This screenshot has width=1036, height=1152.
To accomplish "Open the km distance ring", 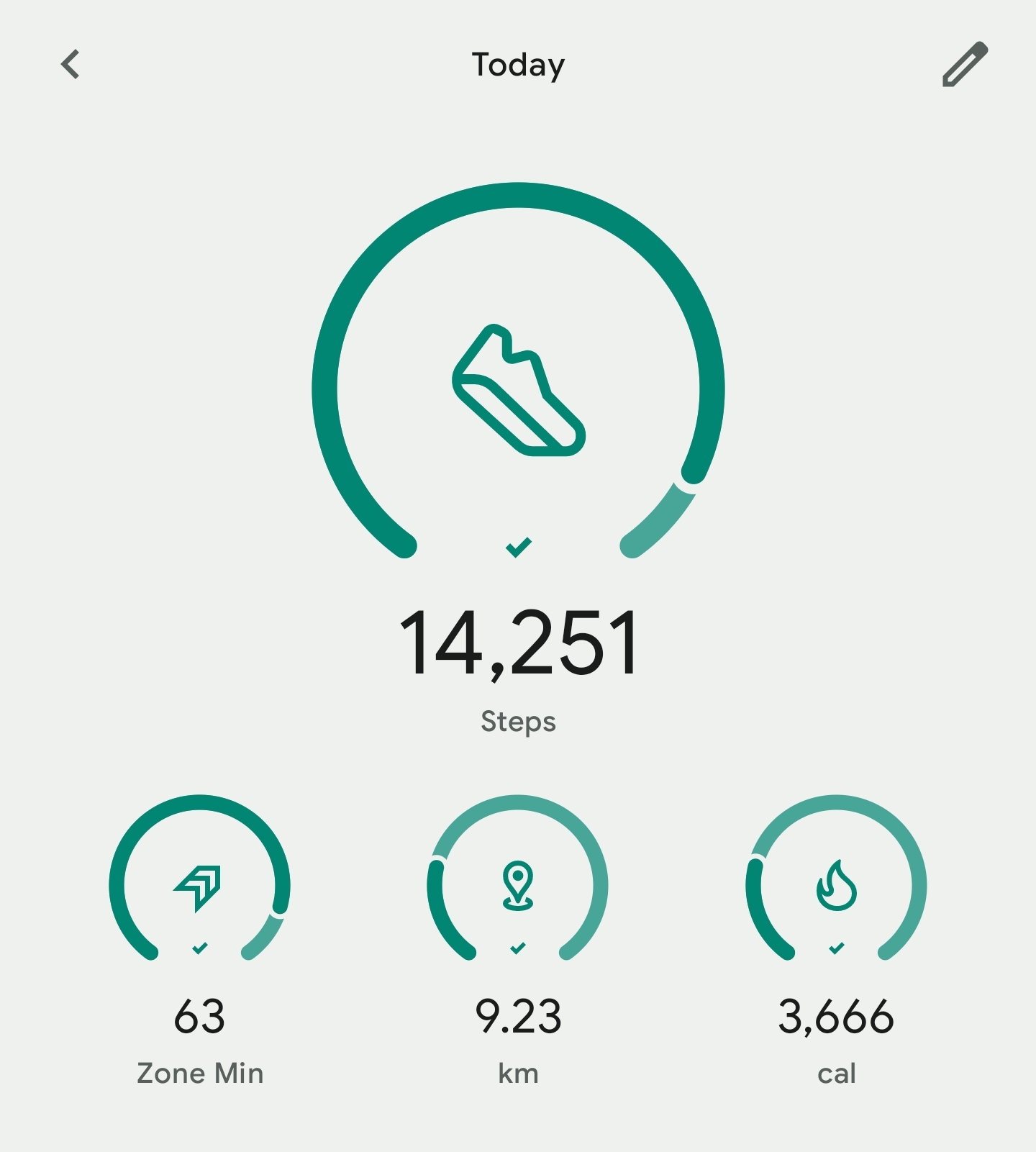I will tap(518, 886).
